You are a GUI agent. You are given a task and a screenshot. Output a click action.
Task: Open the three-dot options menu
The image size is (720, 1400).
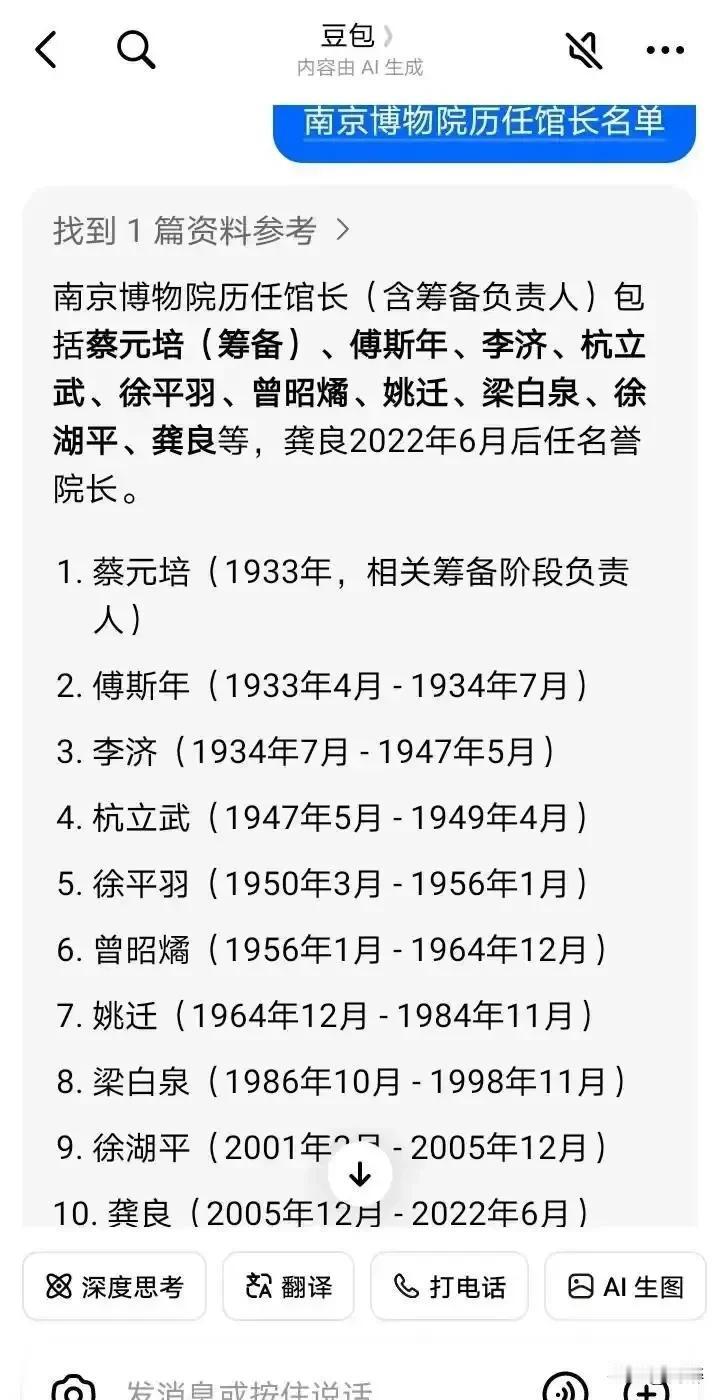[664, 50]
